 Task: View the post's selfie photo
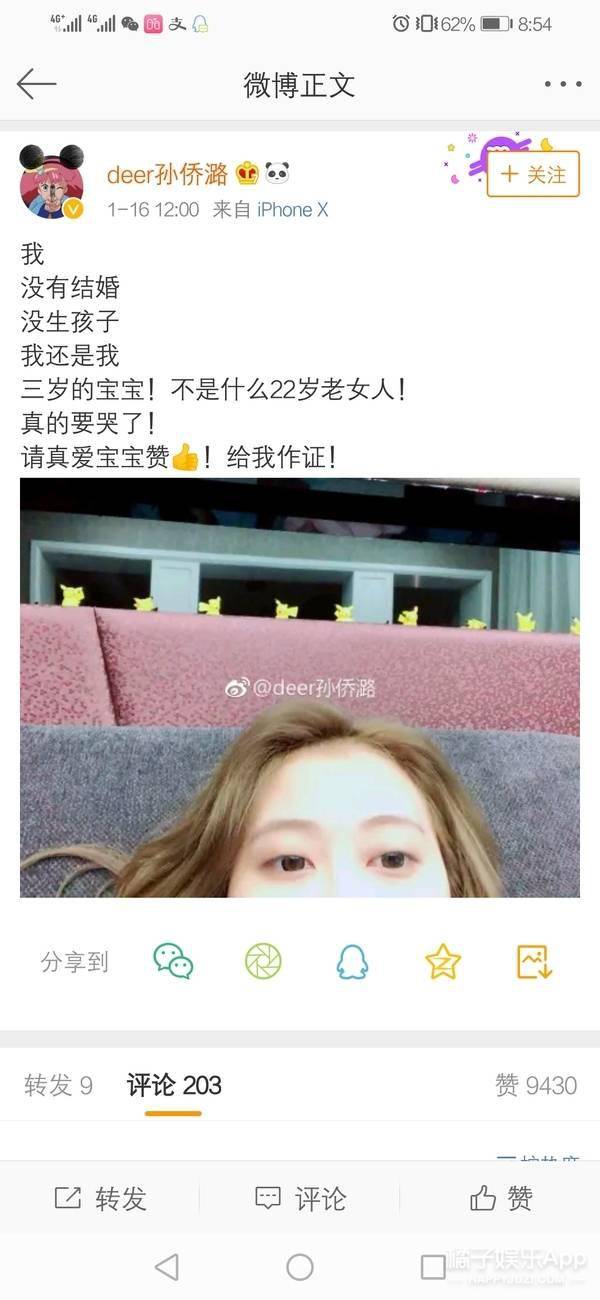300,687
